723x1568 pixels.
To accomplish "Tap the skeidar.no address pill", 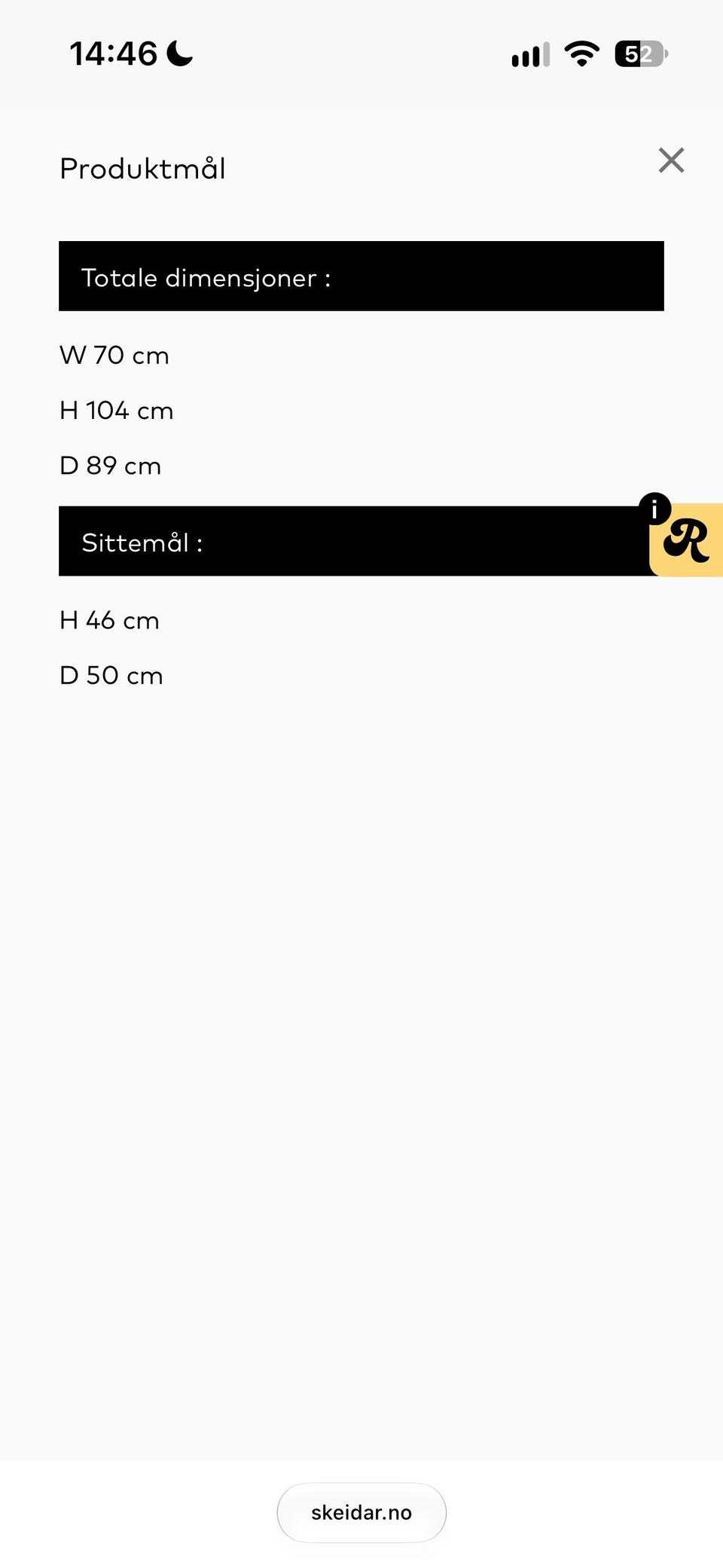I will tap(361, 1512).
